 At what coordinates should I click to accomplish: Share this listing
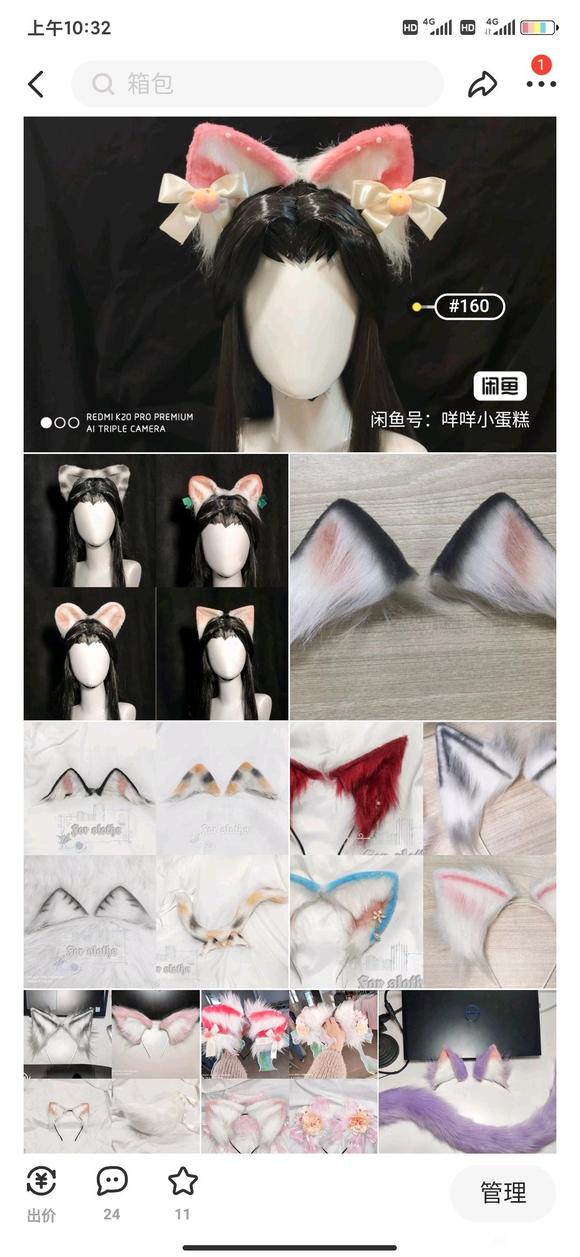(483, 84)
